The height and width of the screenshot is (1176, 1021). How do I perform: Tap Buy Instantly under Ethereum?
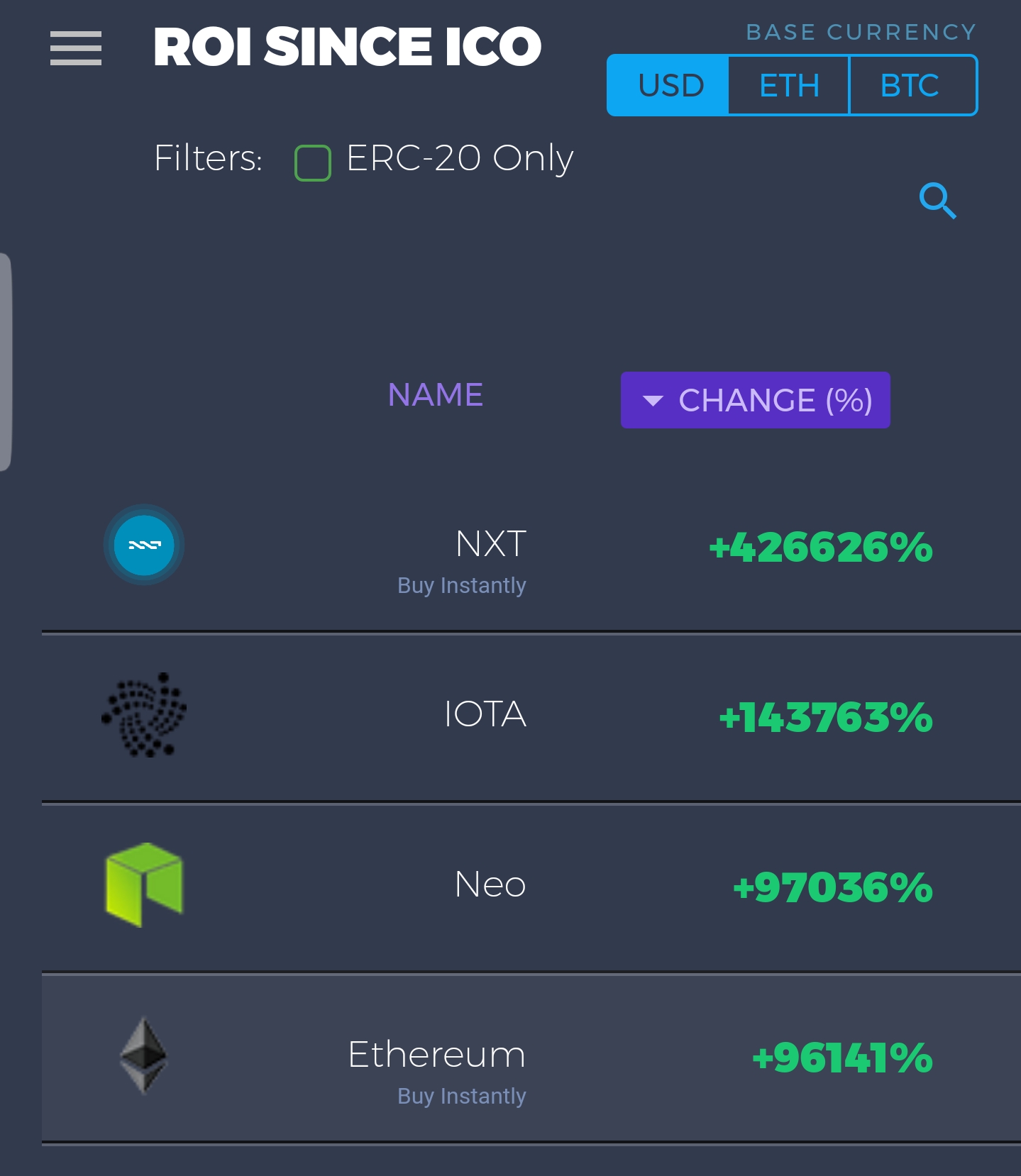[x=462, y=1097]
